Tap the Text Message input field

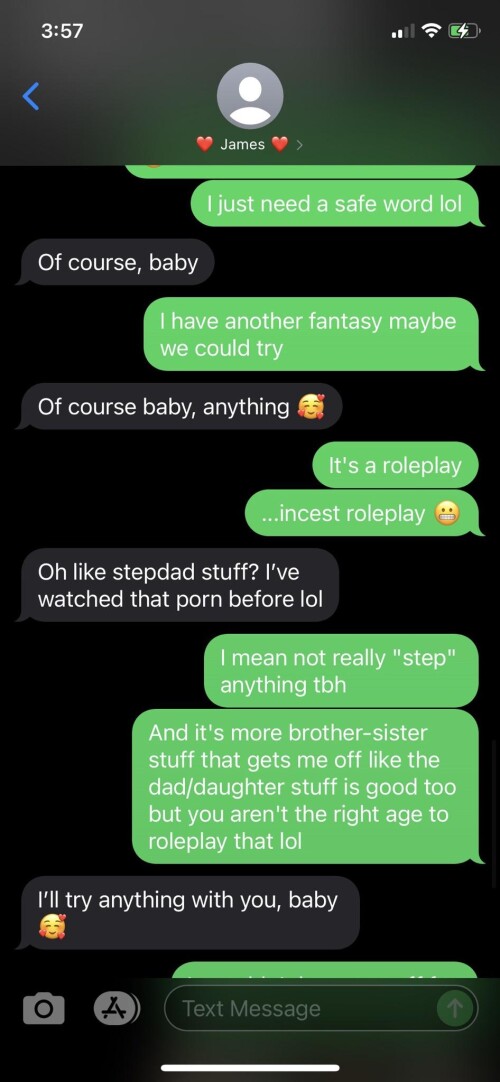(x=321, y=1008)
